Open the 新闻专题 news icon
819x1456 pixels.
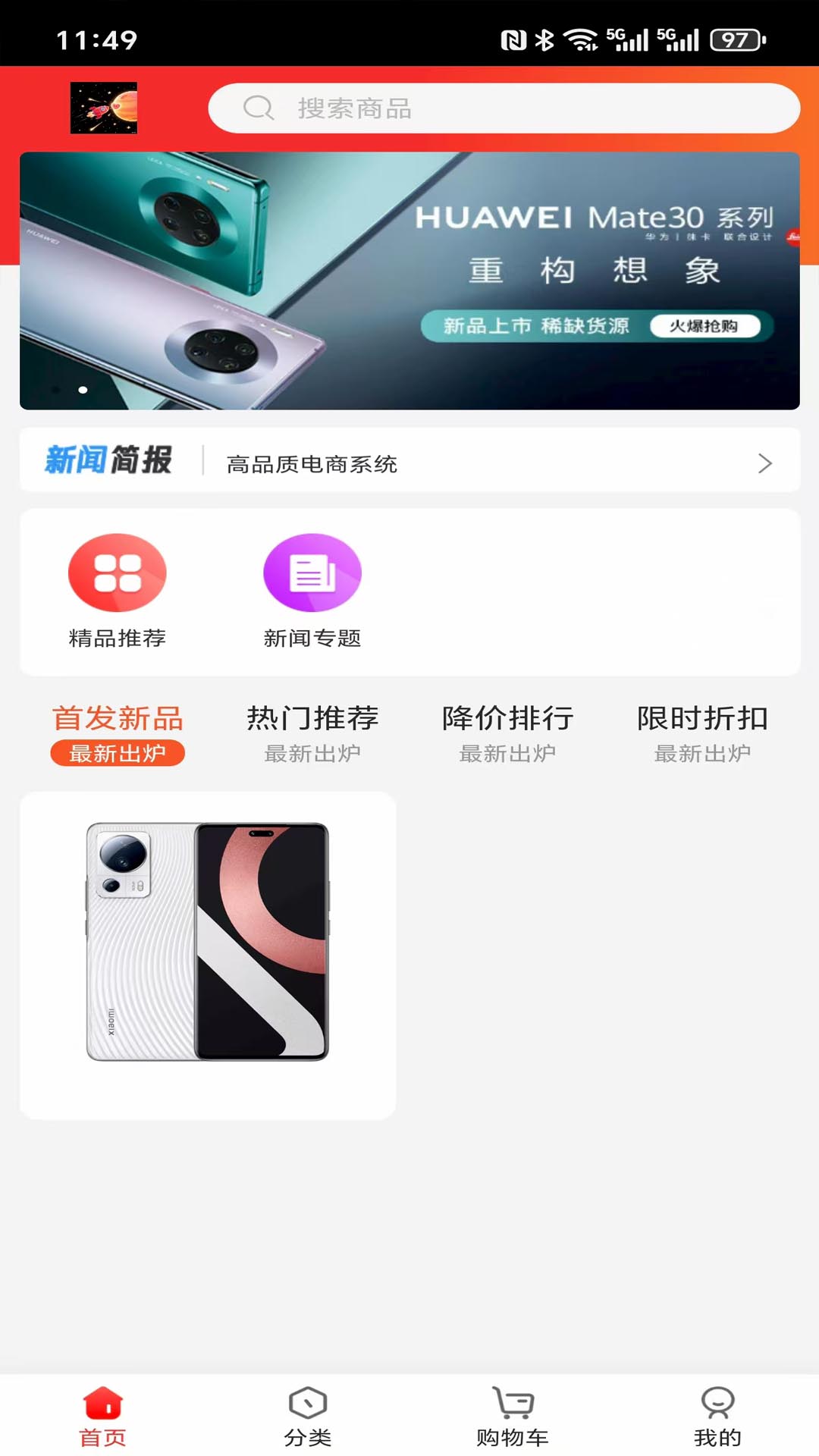[x=312, y=573]
